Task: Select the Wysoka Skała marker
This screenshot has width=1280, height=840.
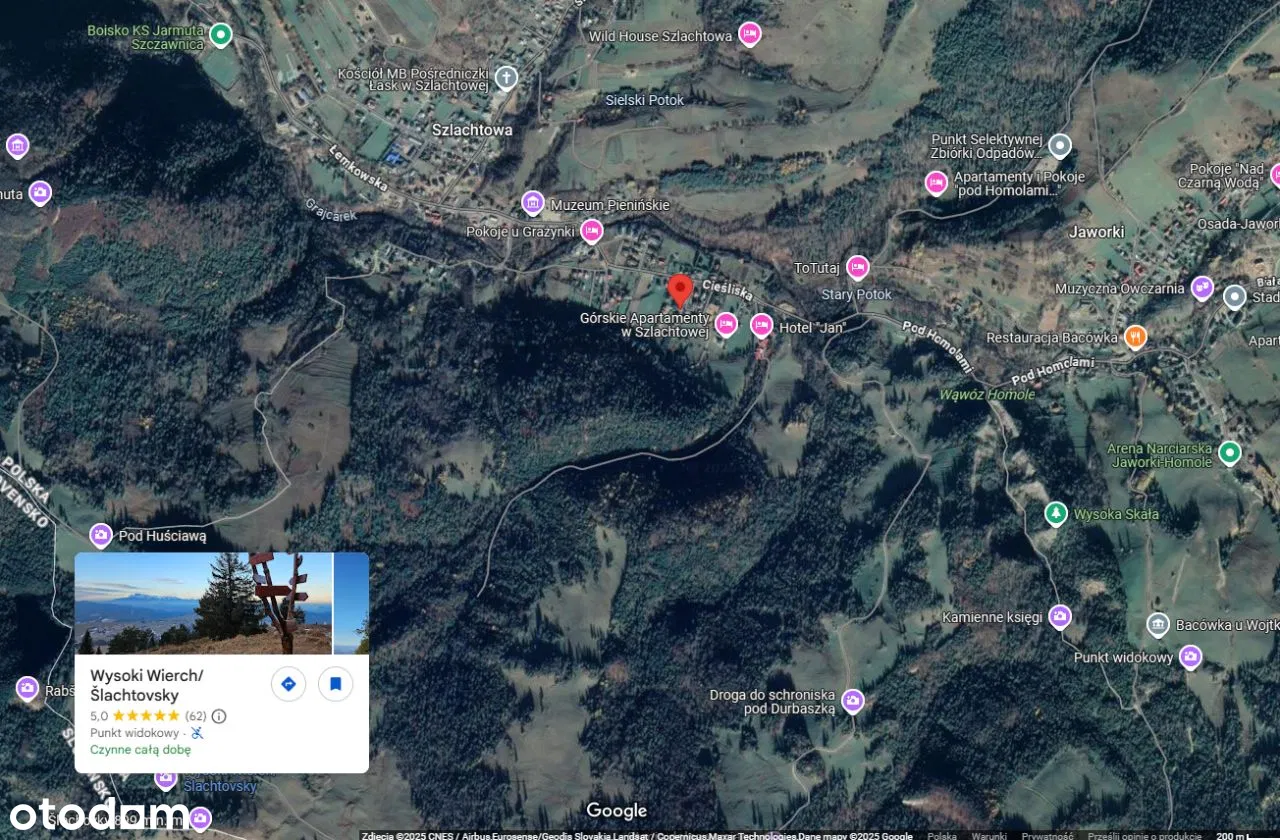Action: [x=1056, y=514]
